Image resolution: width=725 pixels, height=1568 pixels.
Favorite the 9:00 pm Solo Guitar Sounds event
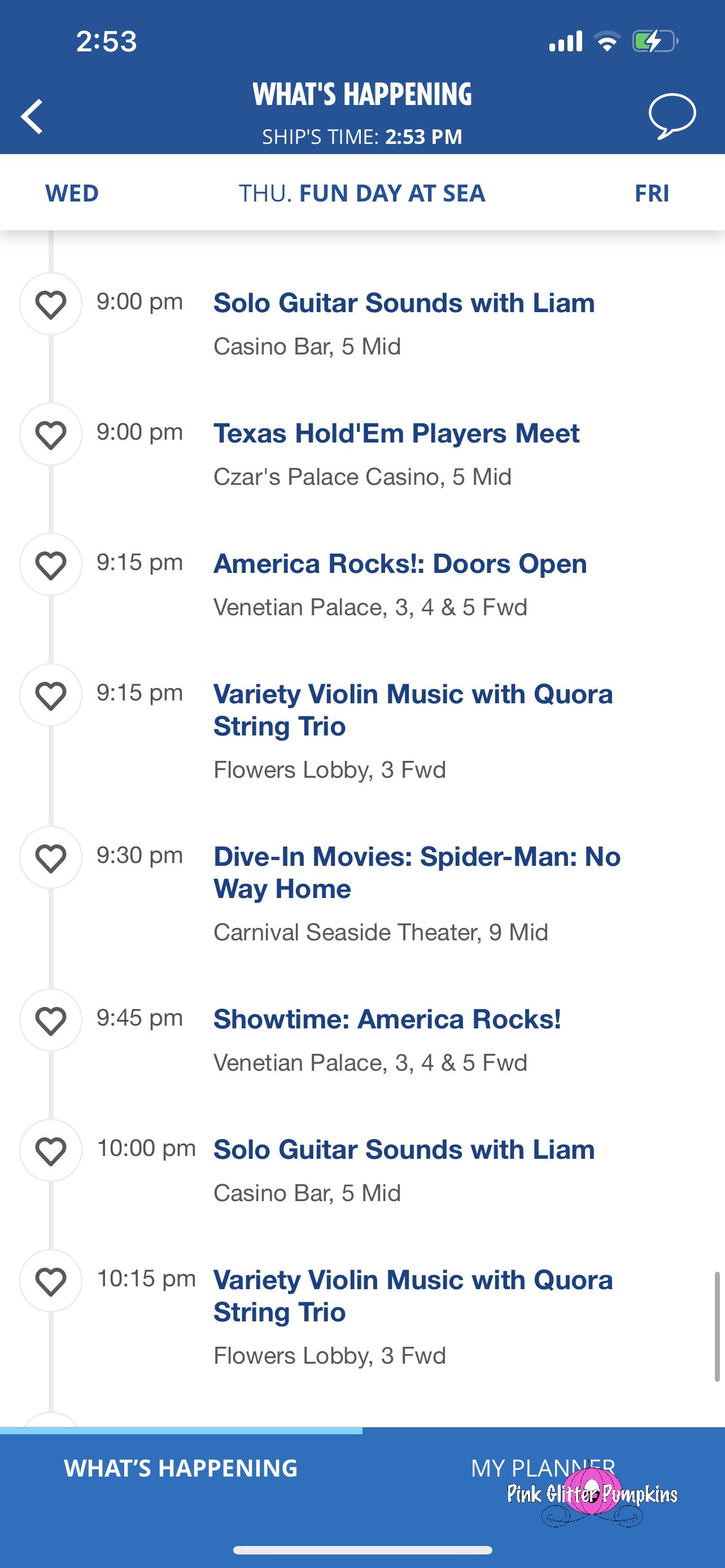50,304
